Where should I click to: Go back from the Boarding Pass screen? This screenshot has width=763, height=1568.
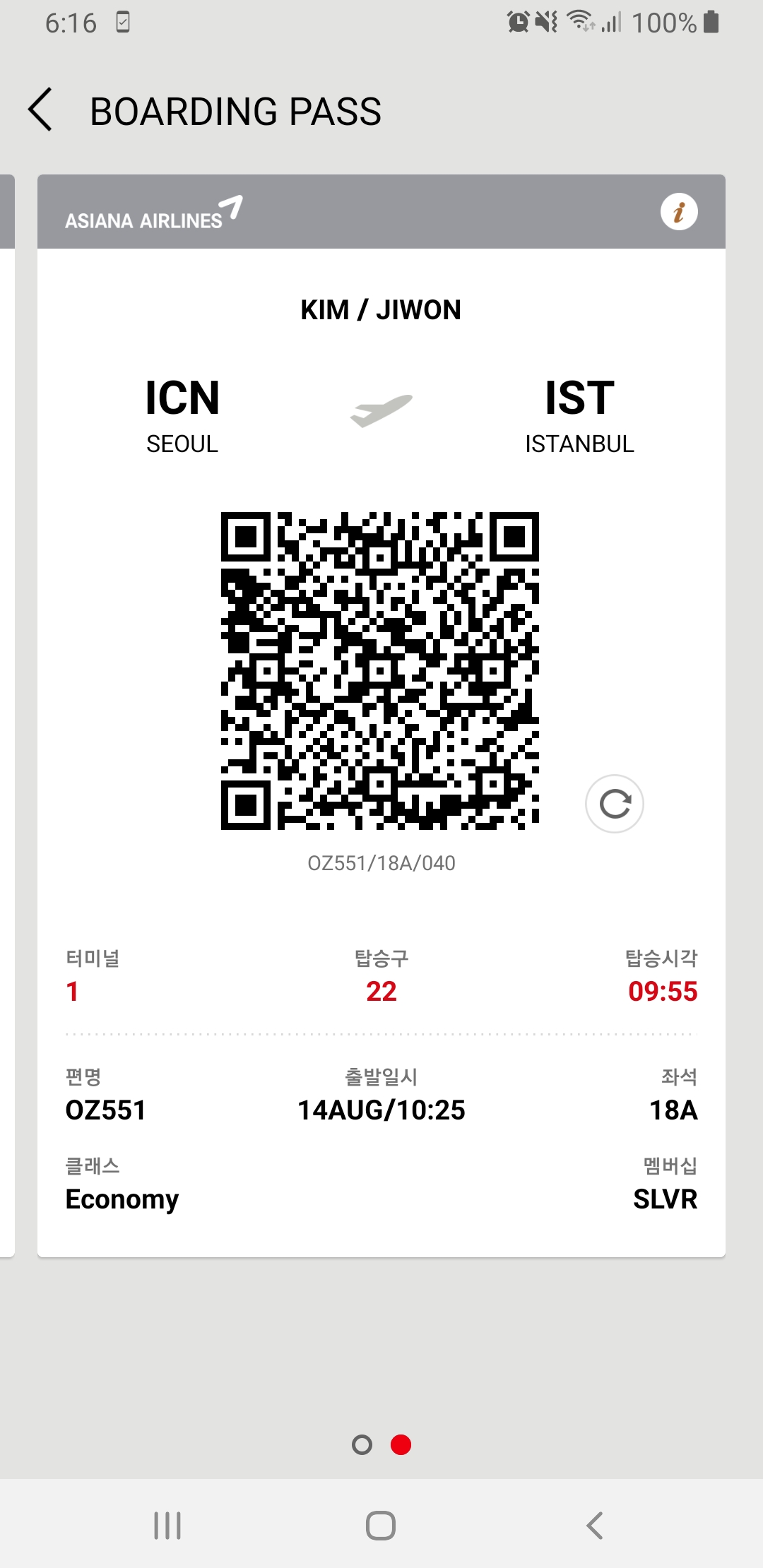41,110
